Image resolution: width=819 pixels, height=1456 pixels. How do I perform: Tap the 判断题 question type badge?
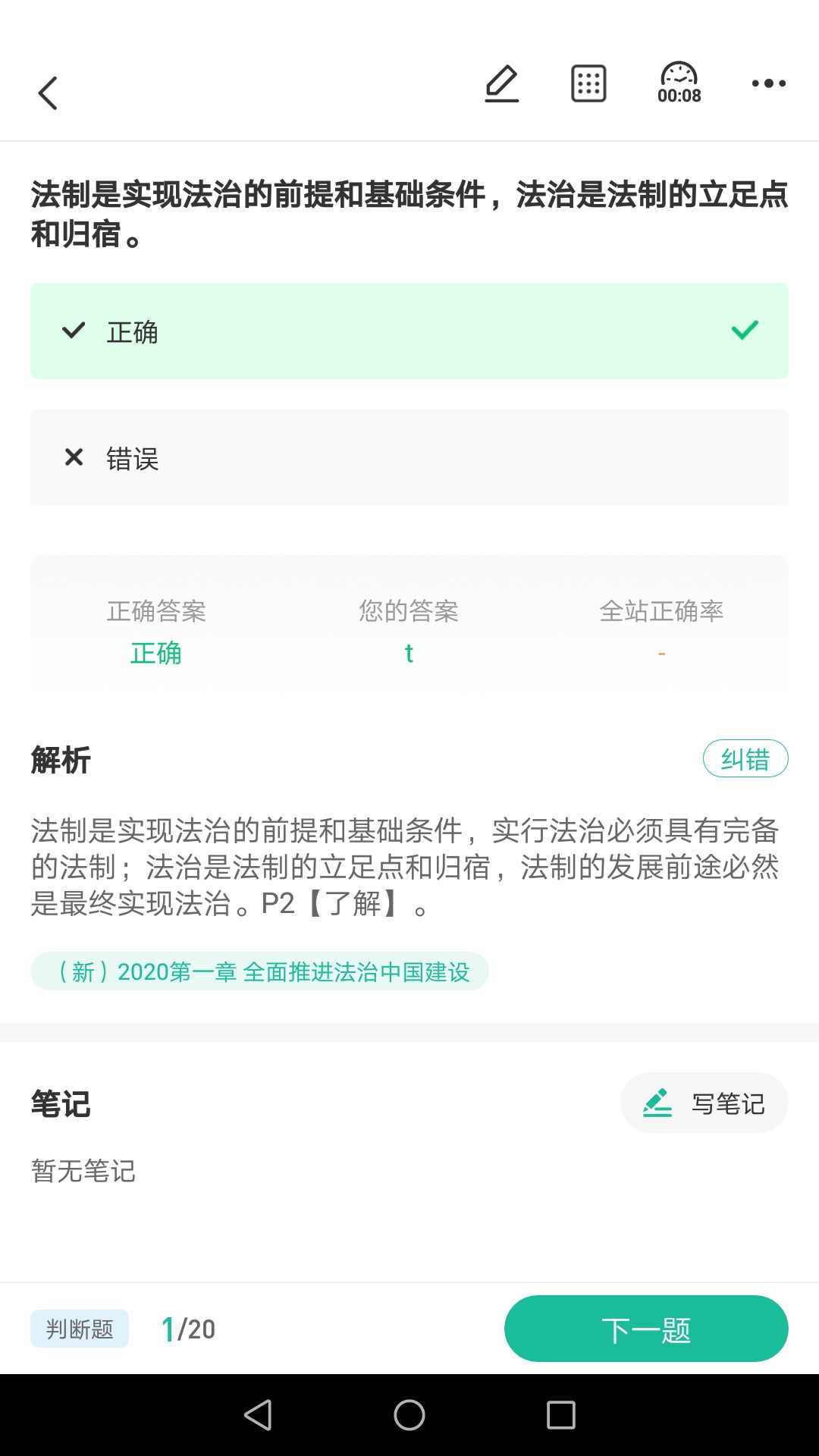(x=79, y=1329)
